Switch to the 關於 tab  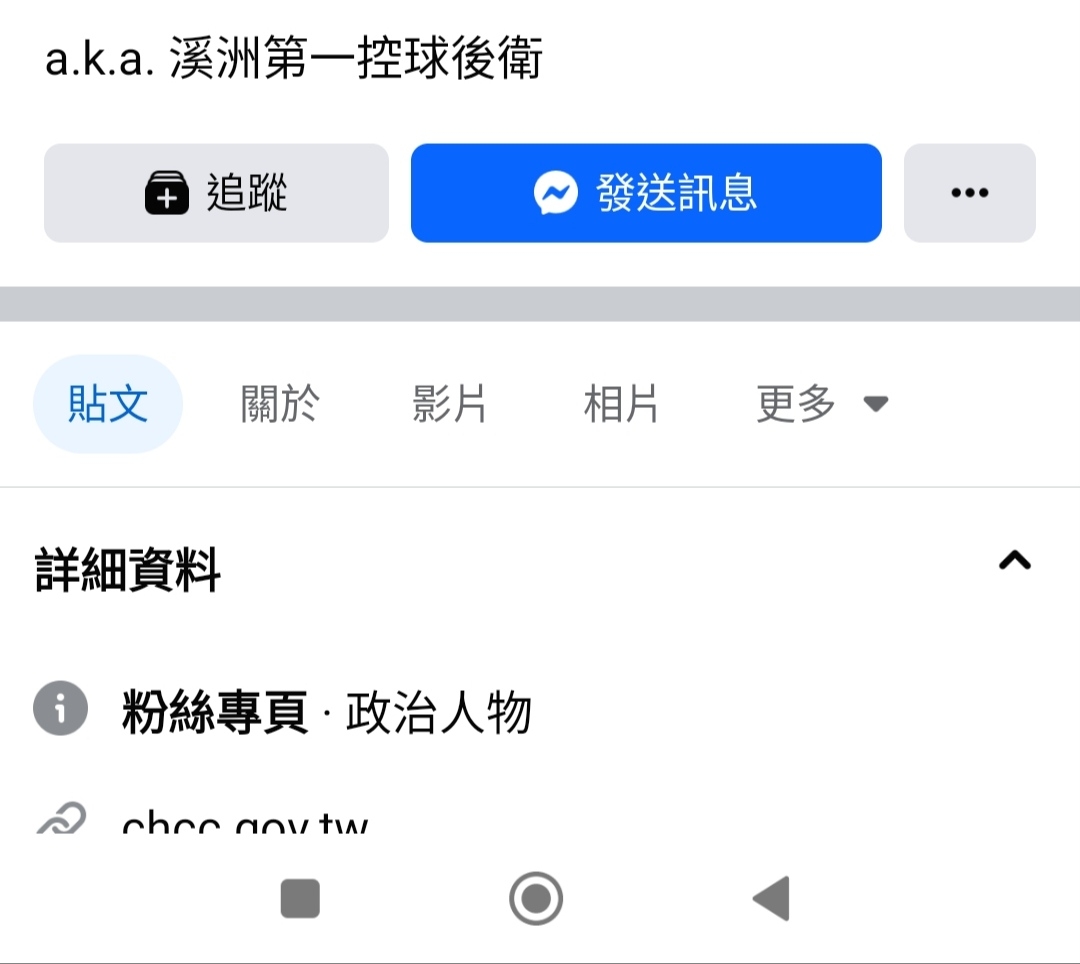tap(280, 404)
